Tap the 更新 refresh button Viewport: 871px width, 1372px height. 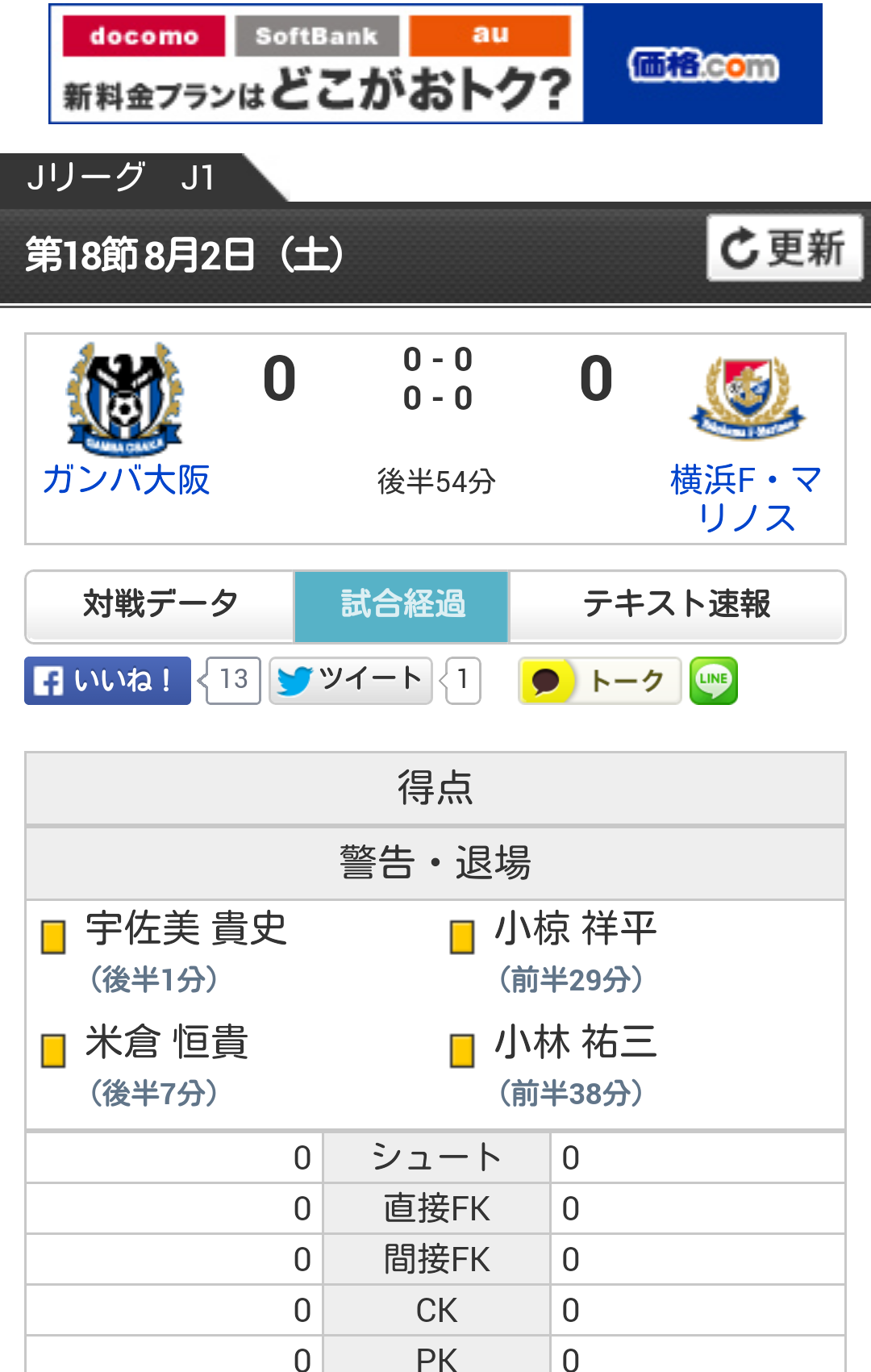784,248
